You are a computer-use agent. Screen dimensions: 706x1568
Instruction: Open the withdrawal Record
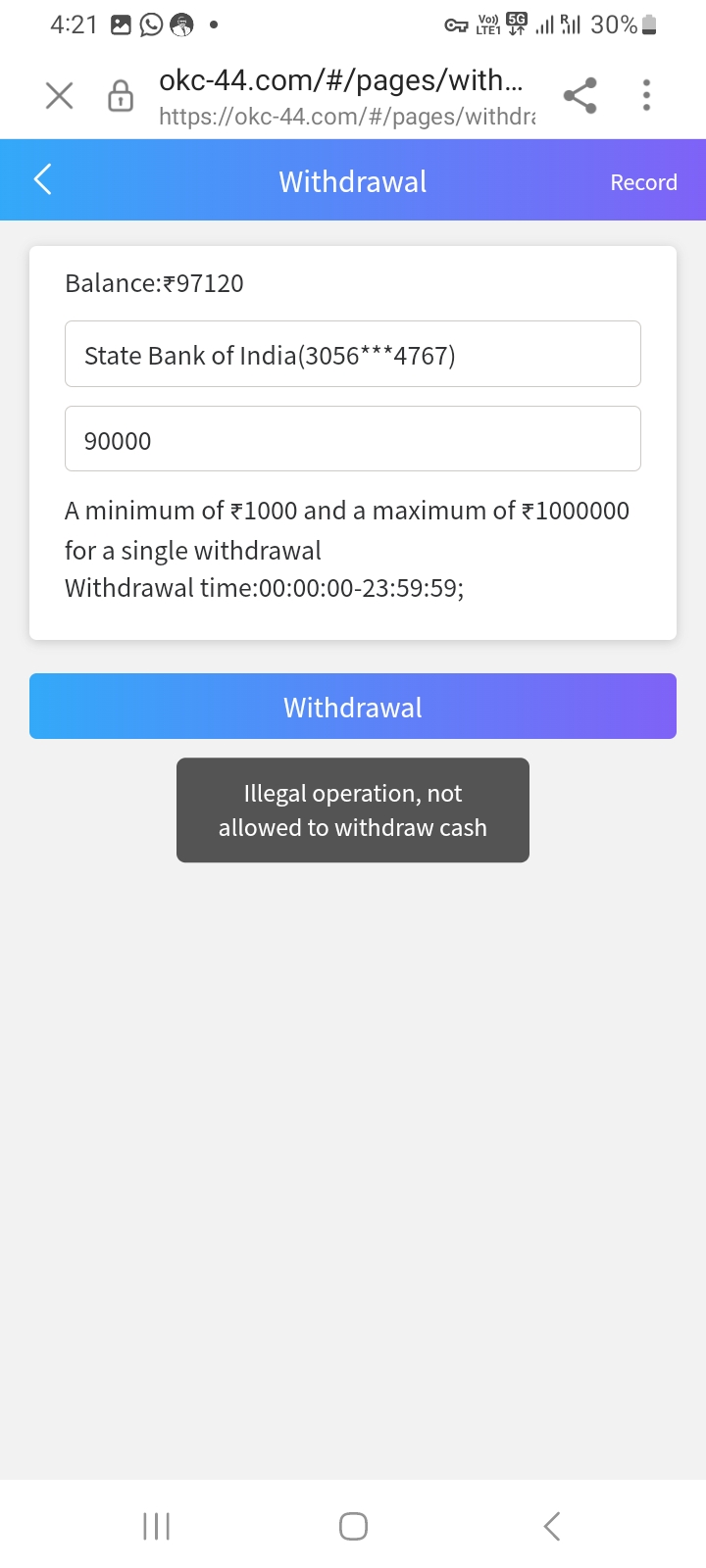click(x=643, y=182)
